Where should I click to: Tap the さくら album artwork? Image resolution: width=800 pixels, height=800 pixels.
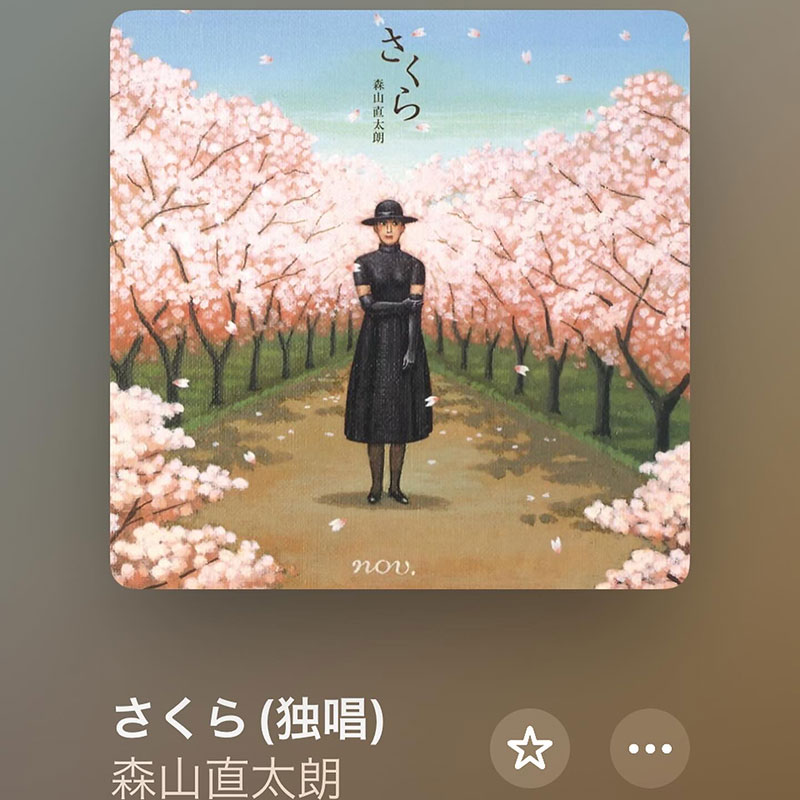(400, 300)
